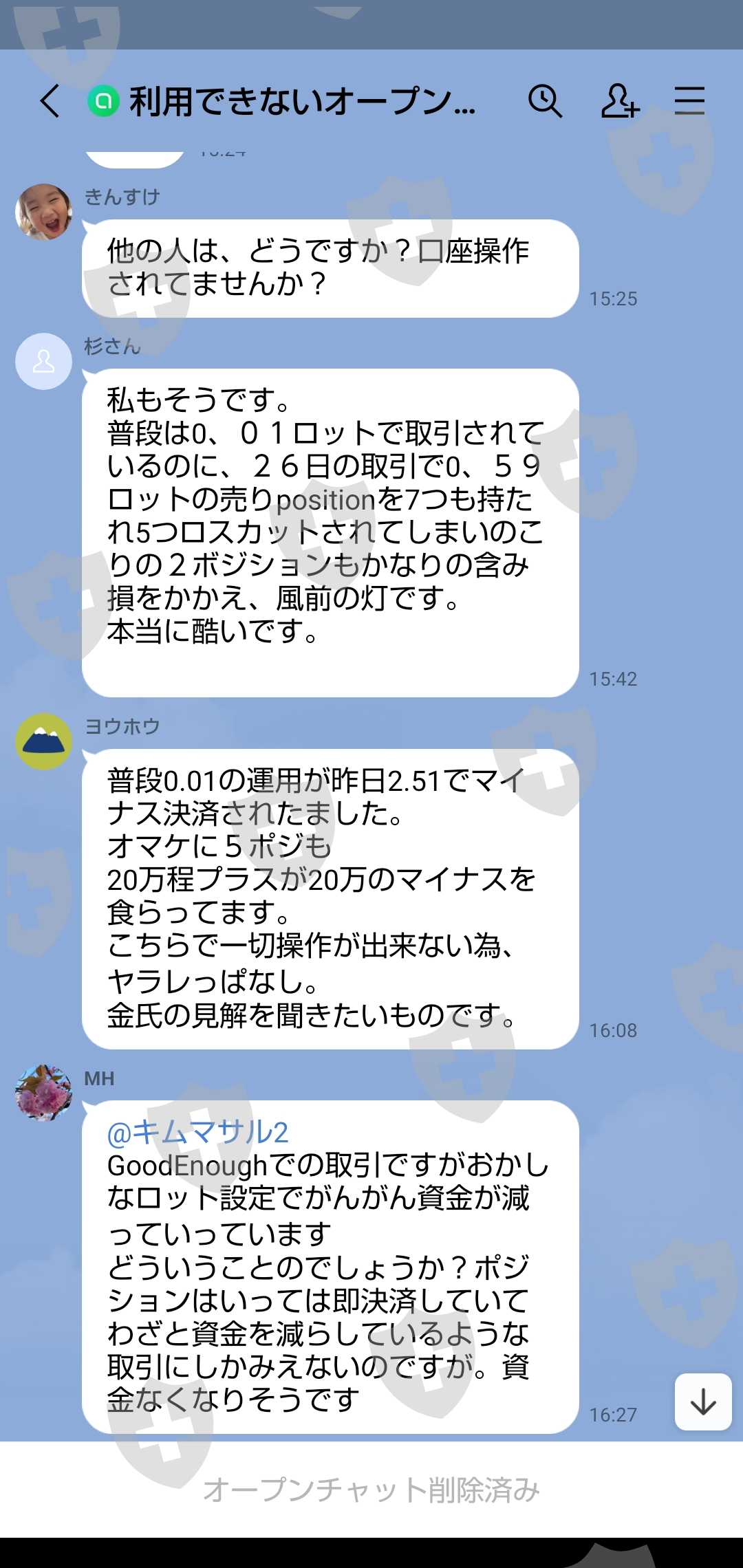Go back from the open chat
The image size is (743, 1568).
pyautogui.click(x=50, y=101)
